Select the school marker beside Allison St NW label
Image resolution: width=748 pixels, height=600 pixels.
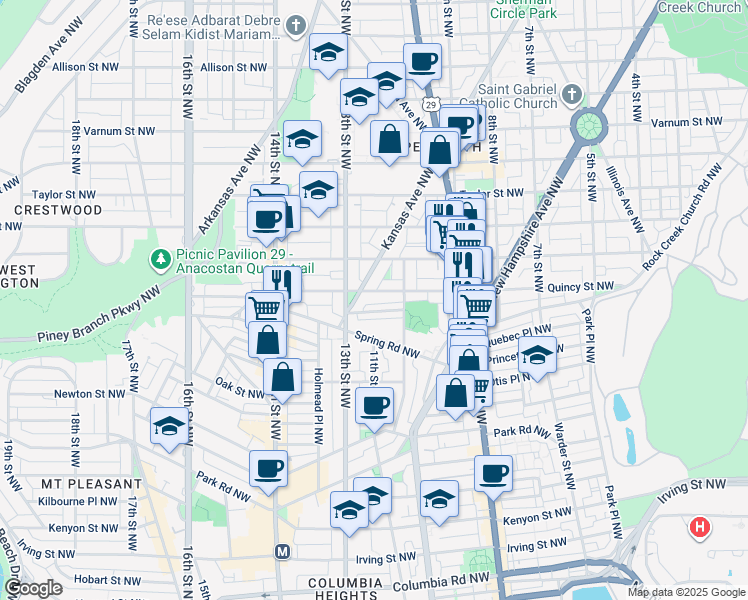tap(327, 54)
